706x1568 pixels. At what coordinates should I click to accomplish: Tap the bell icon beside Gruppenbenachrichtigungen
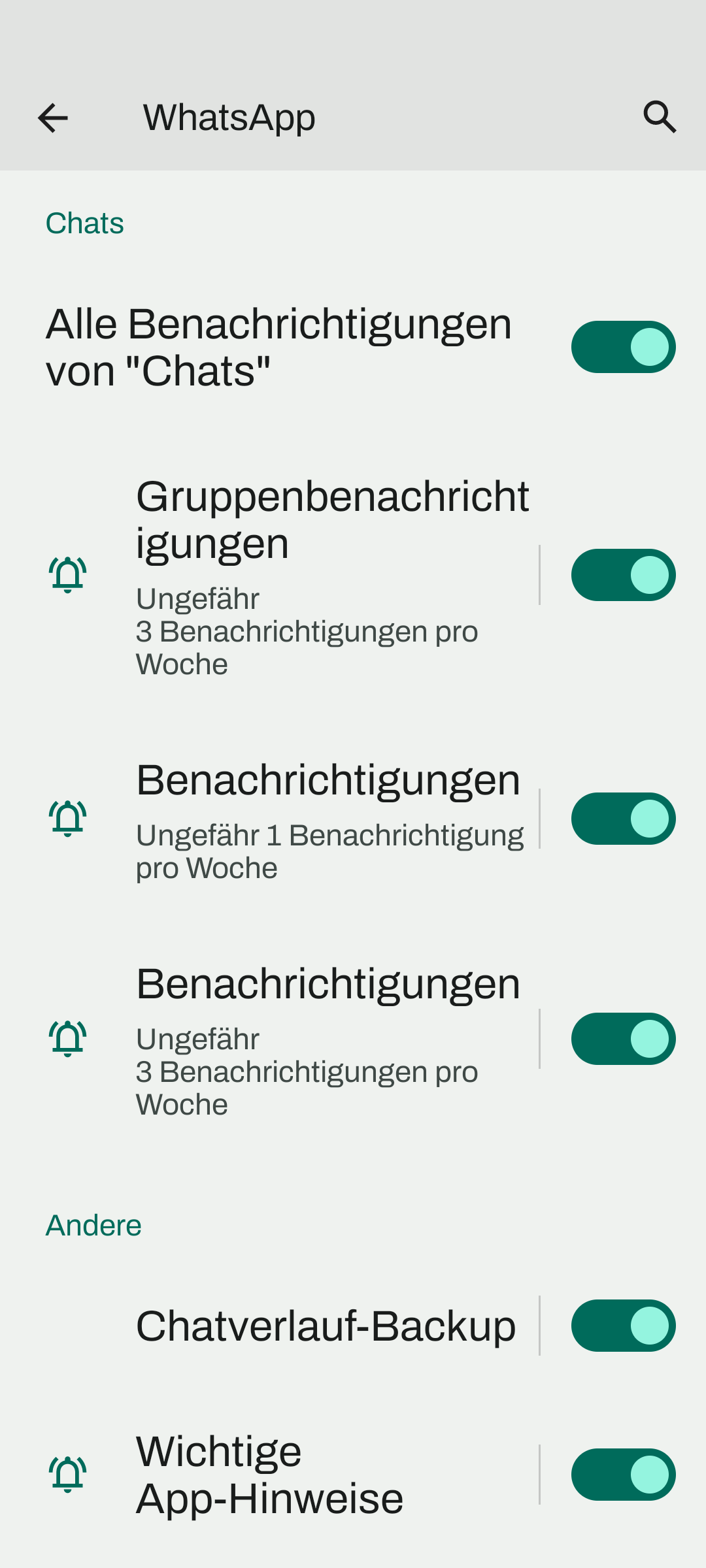[67, 575]
